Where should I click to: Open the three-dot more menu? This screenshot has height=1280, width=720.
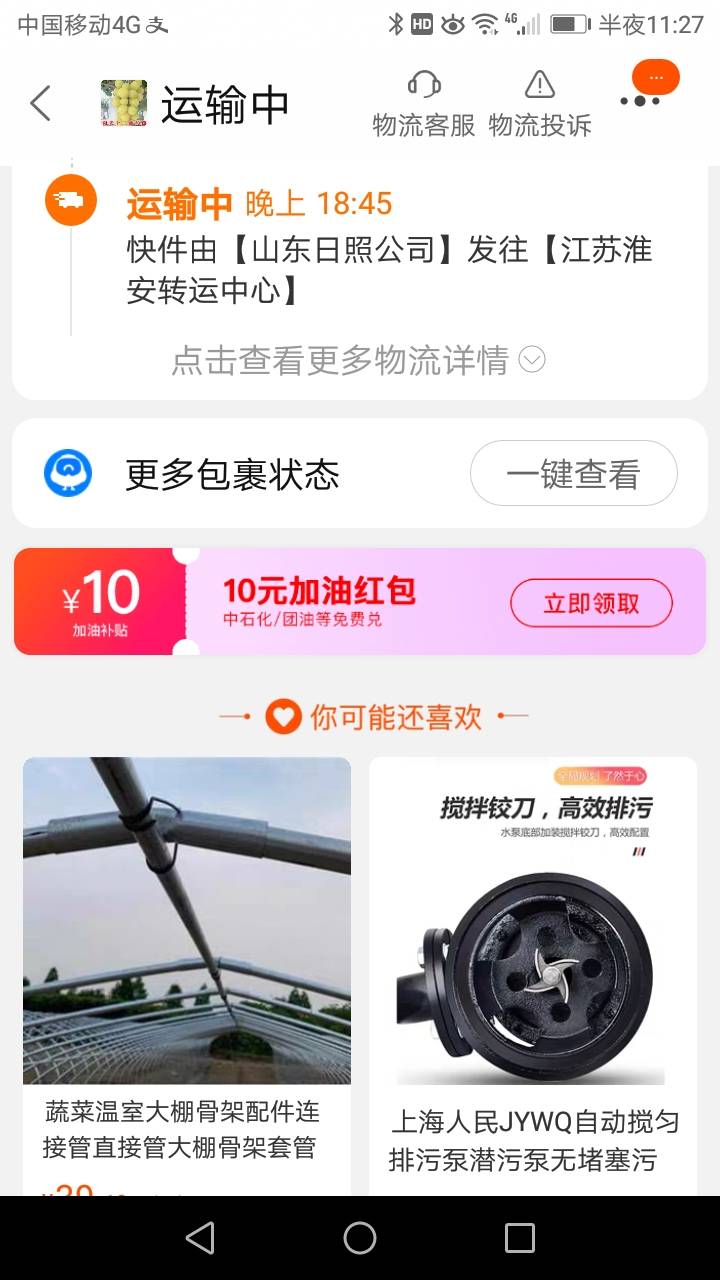point(640,100)
